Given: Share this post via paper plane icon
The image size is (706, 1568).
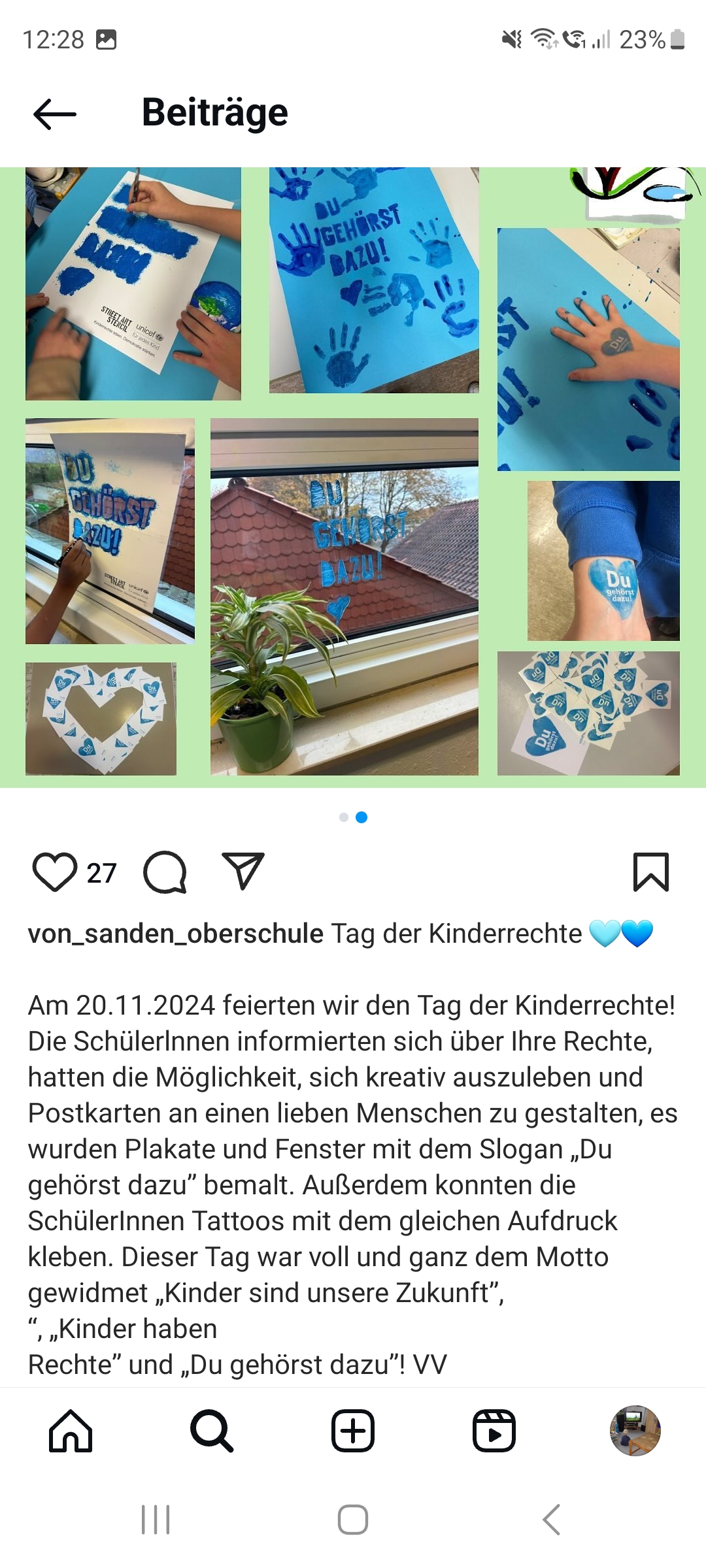Looking at the screenshot, I should [243, 871].
